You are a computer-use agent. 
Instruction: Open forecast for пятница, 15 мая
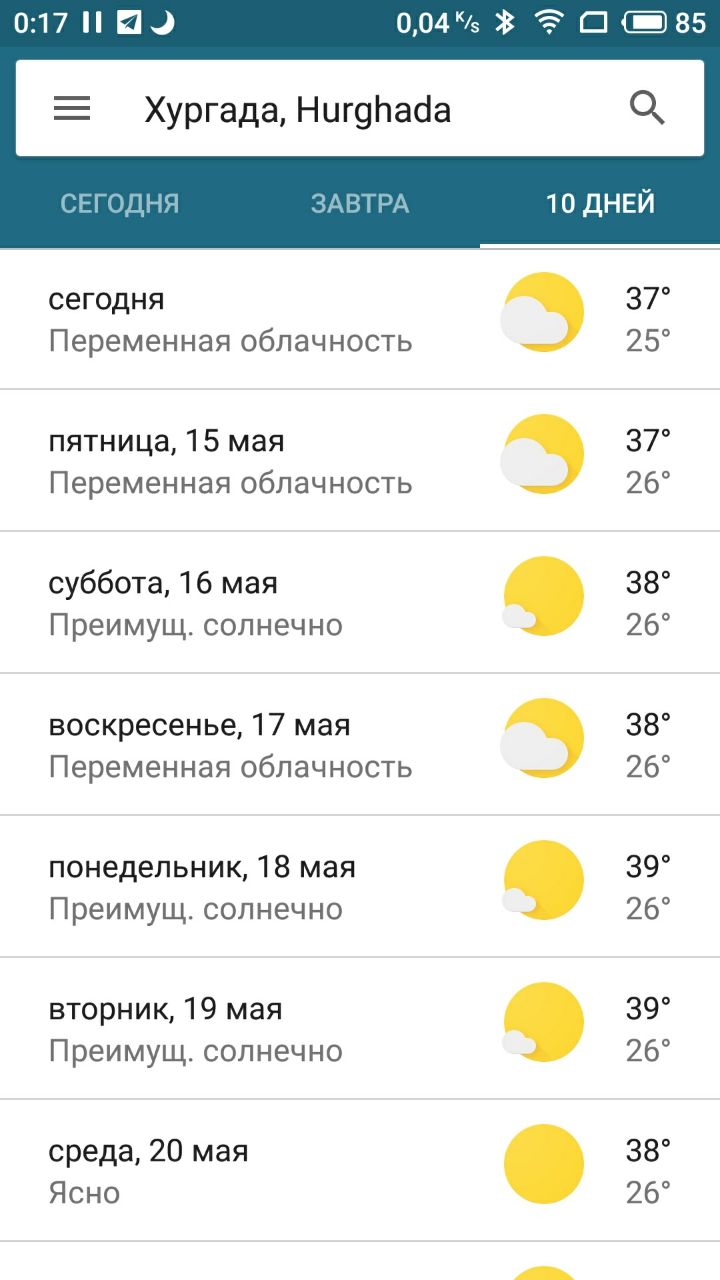360,460
